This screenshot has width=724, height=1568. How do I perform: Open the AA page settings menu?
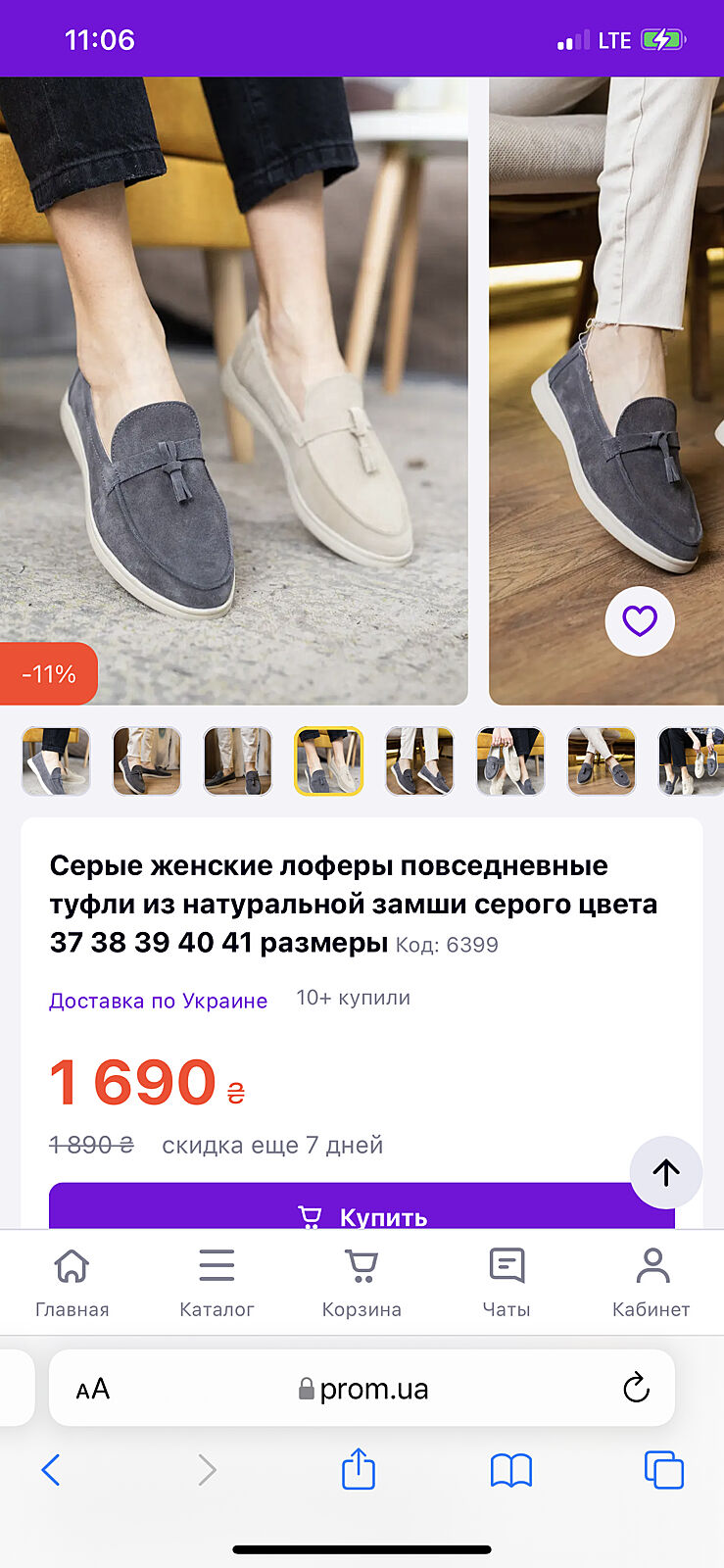click(x=93, y=1389)
